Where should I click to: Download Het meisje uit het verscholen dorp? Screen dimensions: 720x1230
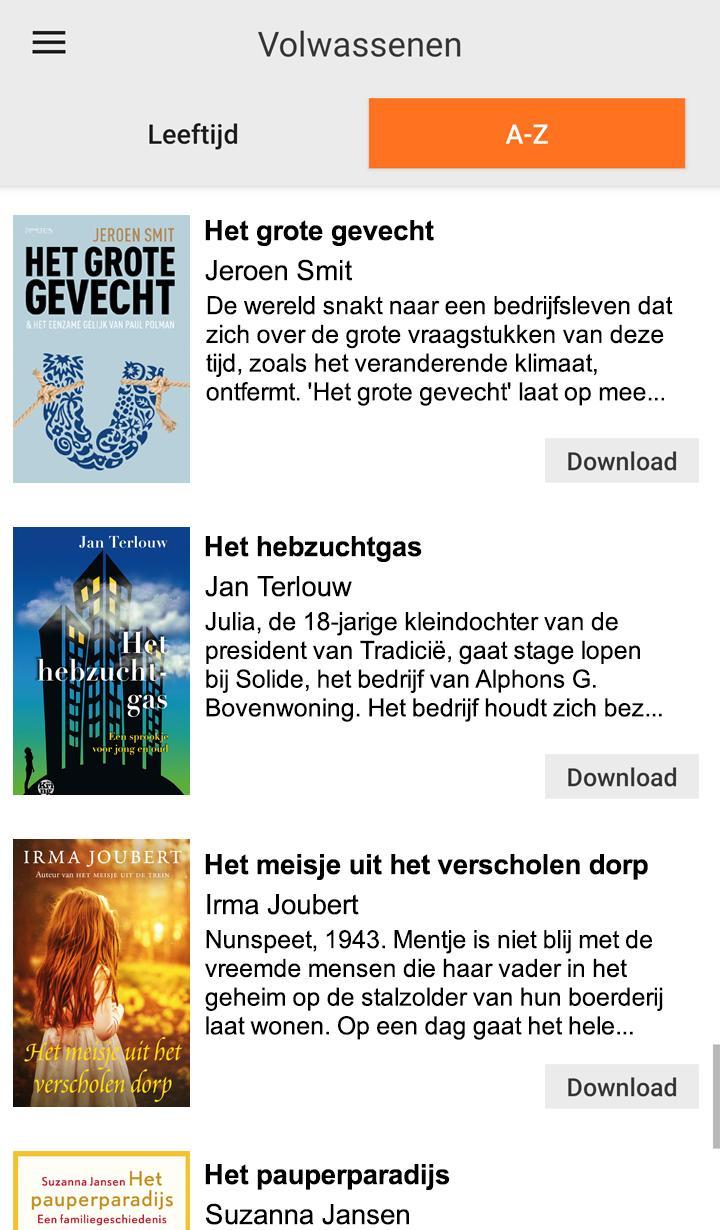(x=621, y=1087)
